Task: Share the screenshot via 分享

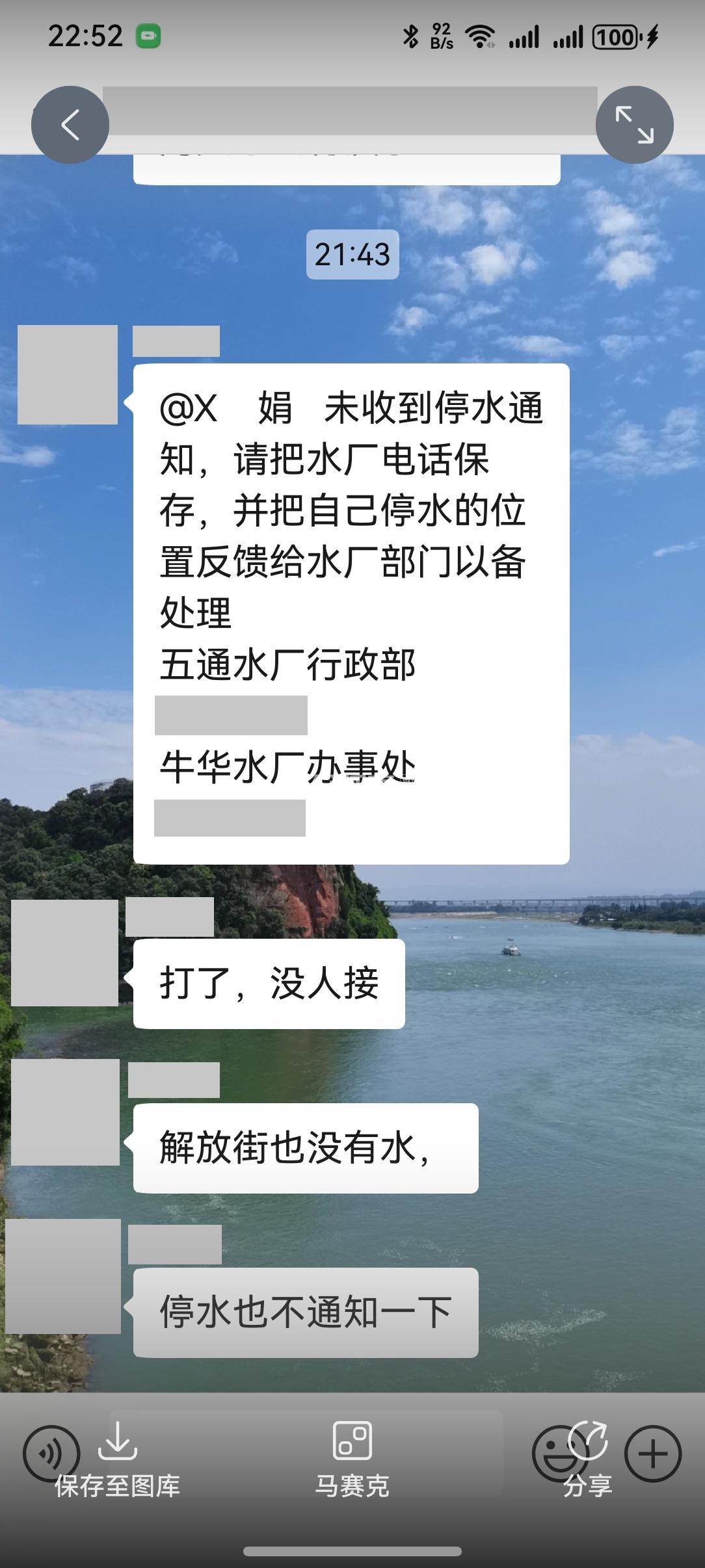Action: pyautogui.click(x=587, y=1459)
